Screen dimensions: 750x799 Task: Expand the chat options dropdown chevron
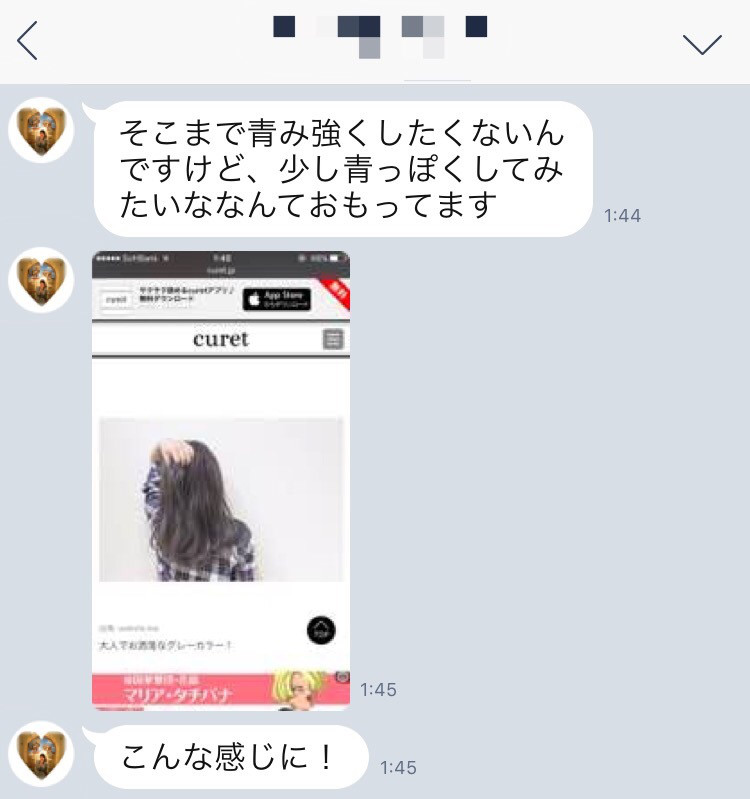click(x=702, y=43)
